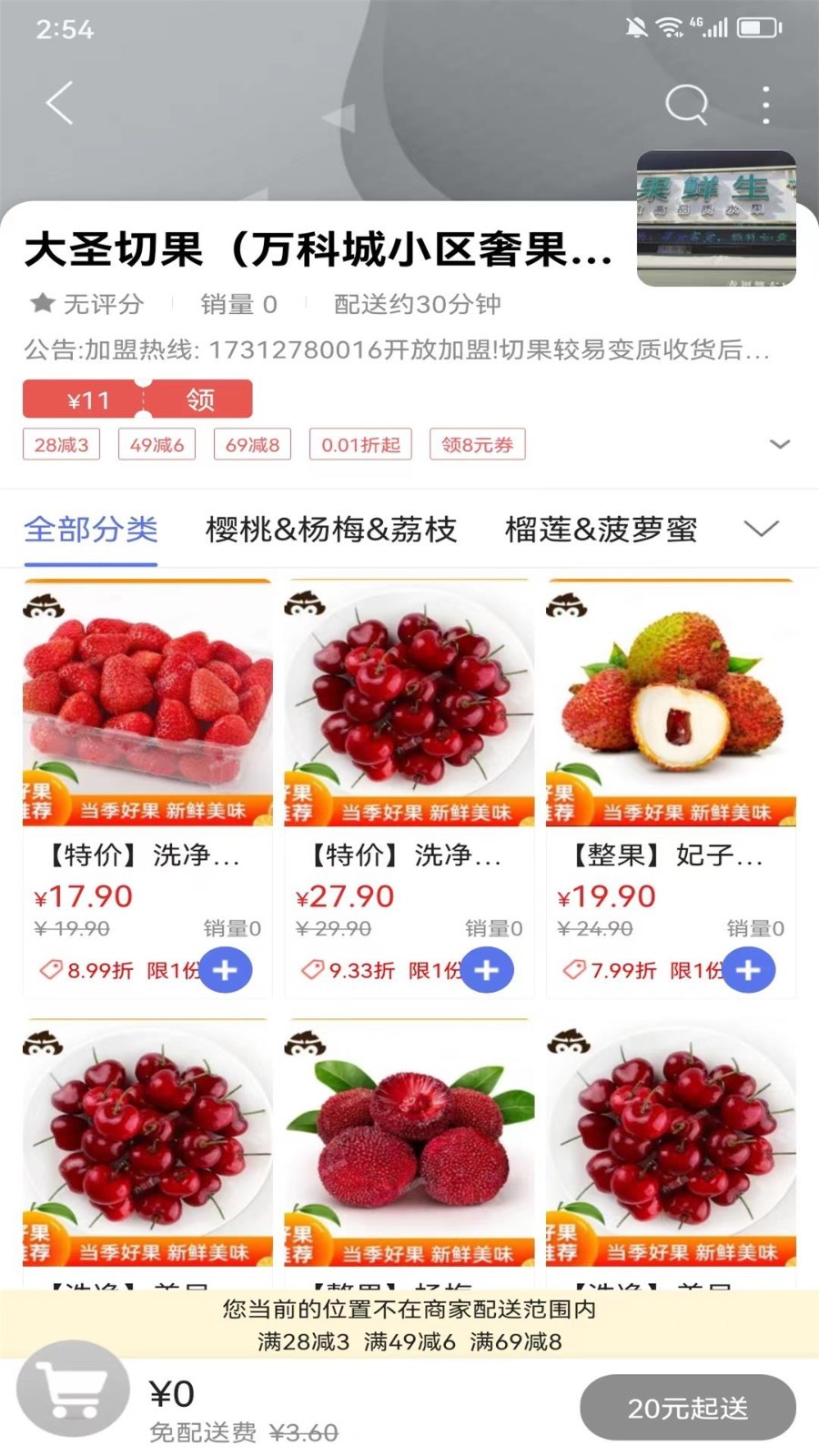The height and width of the screenshot is (1456, 819).
Task: Open the search icon at top right
Action: tap(688, 103)
